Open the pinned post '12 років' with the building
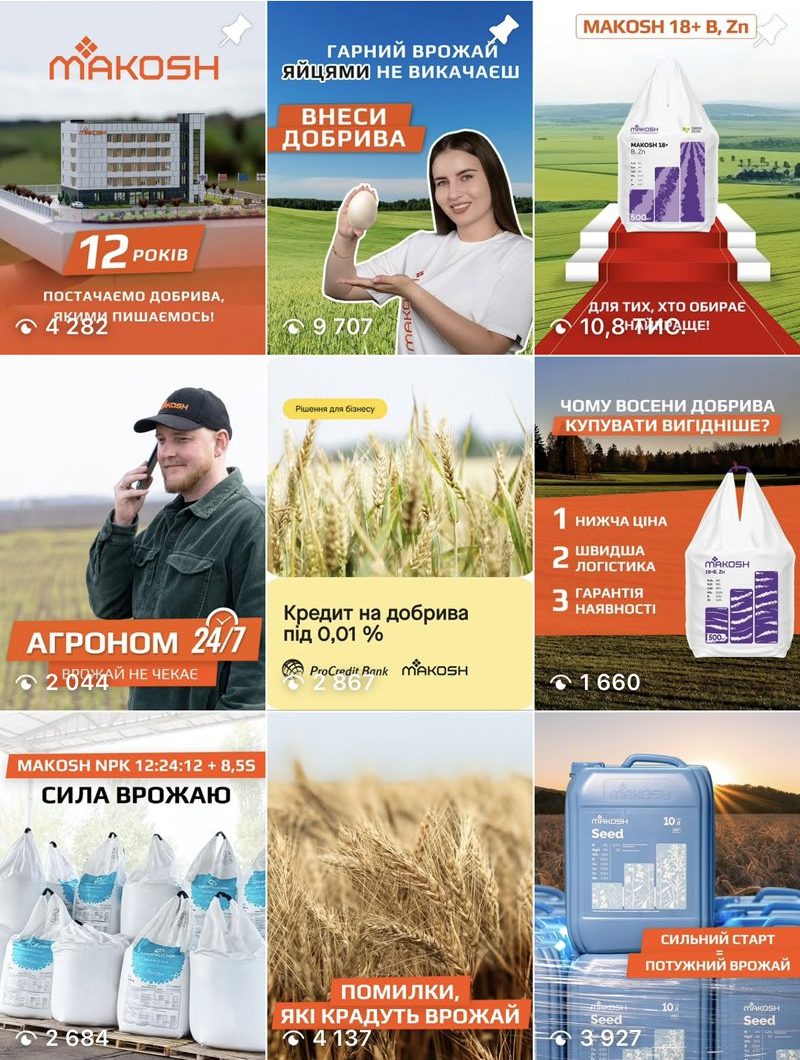Image resolution: width=800 pixels, height=1060 pixels. [132, 177]
